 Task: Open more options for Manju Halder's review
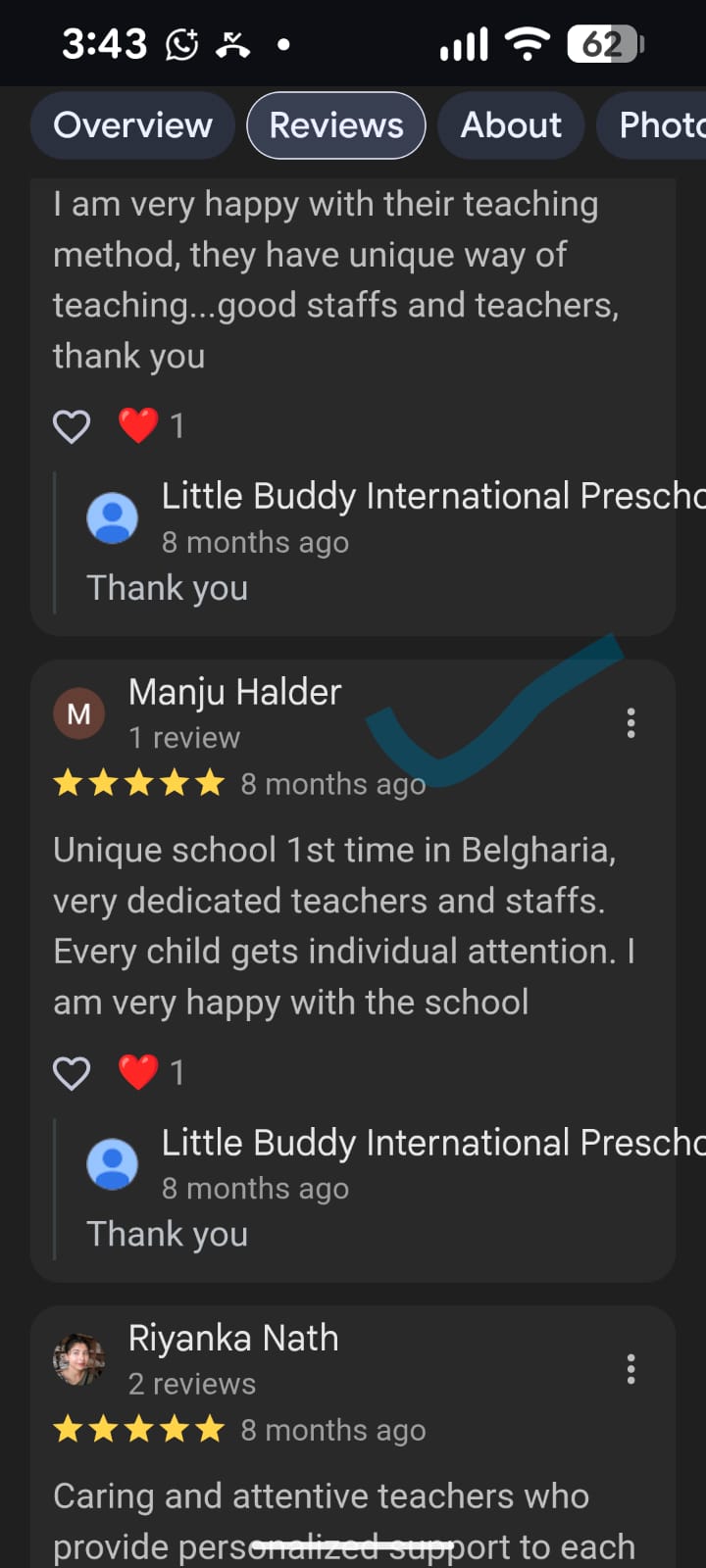click(x=630, y=723)
